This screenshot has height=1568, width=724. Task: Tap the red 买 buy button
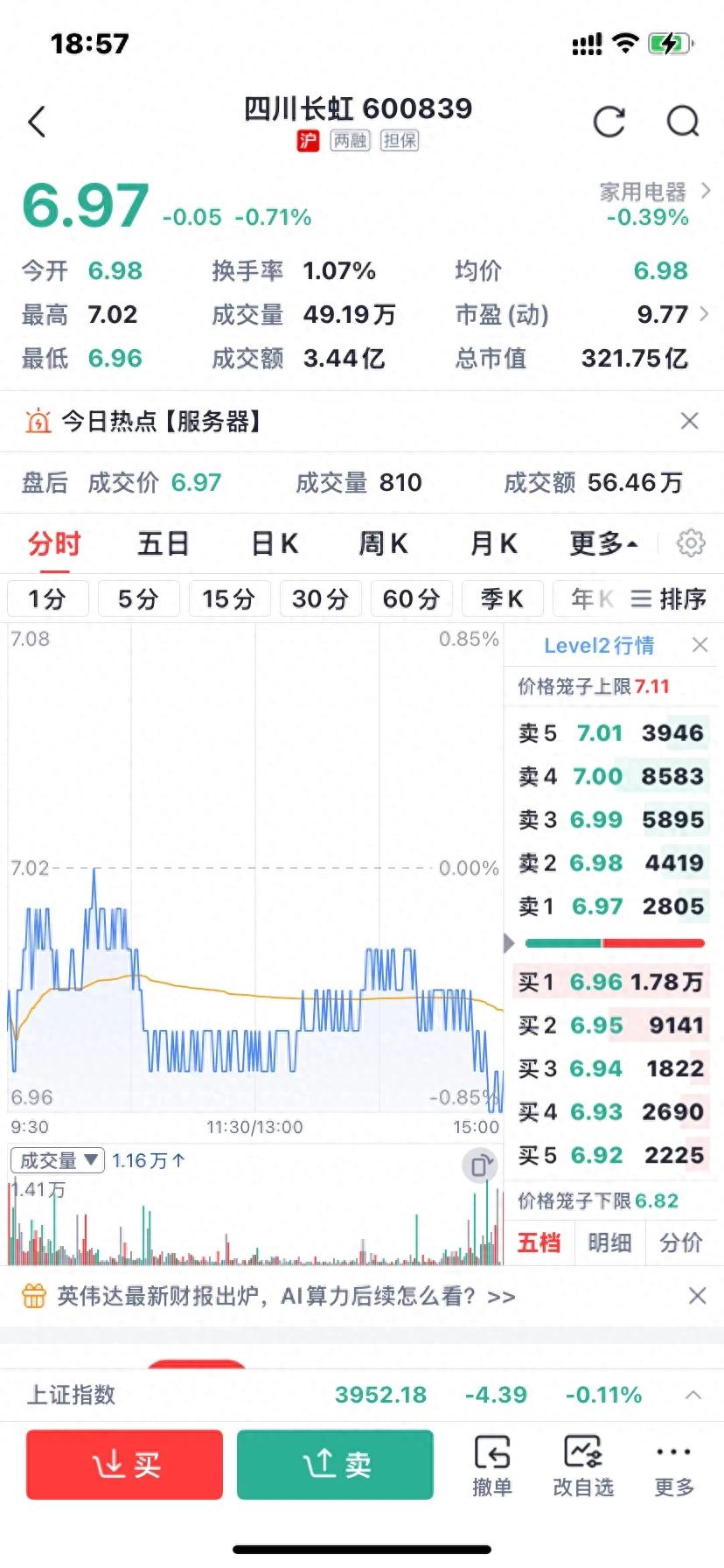125,1465
